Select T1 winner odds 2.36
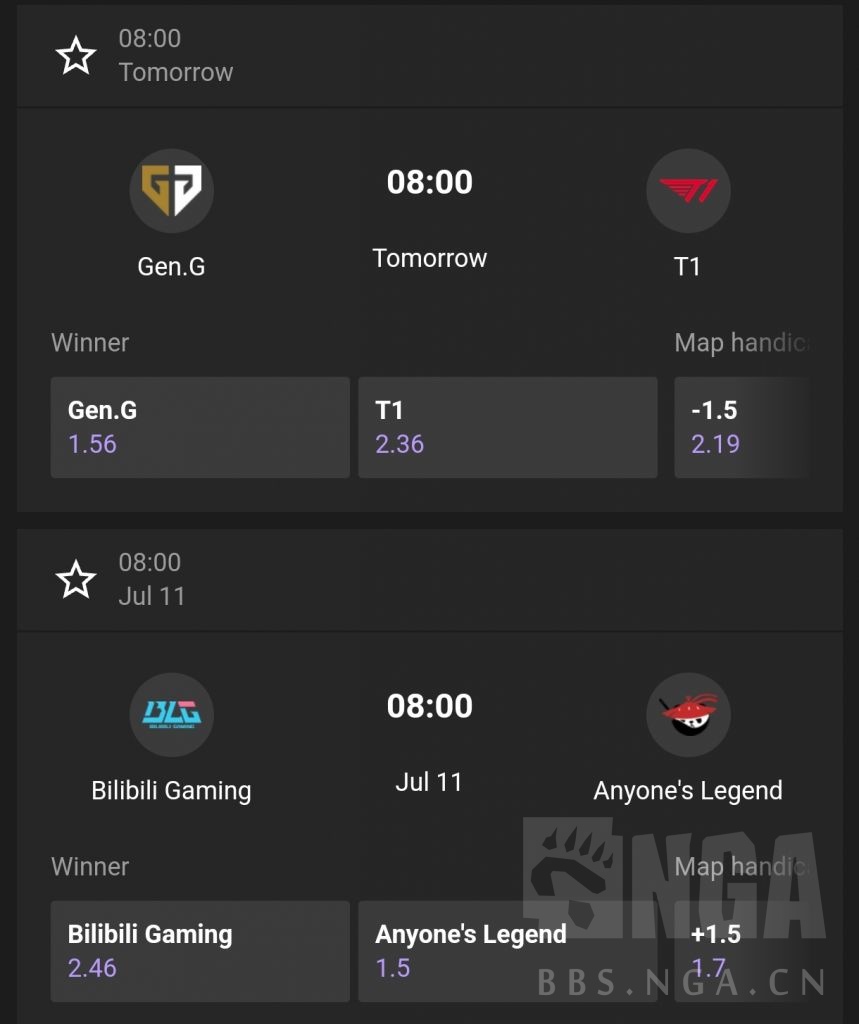Screen dimensions: 859x1024 507,427
